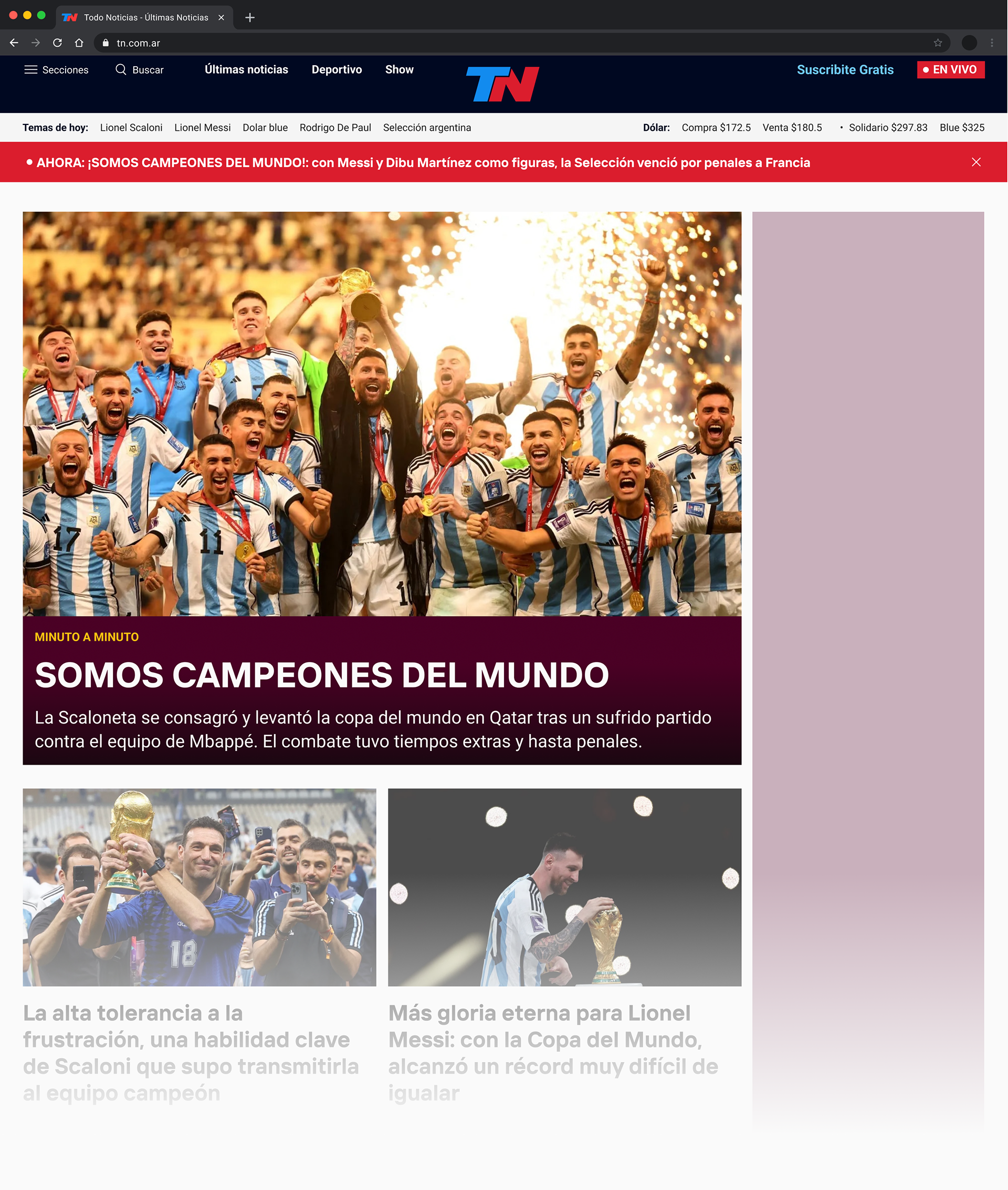
Task: Open the Buscar search
Action: click(x=140, y=70)
